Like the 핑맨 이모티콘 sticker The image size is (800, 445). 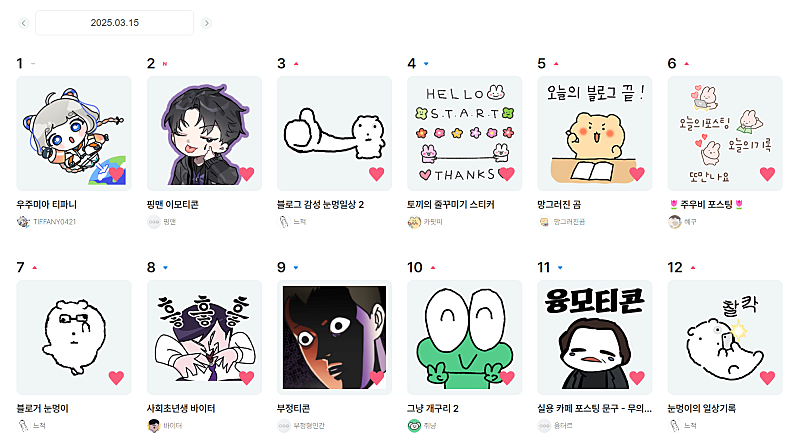[247, 174]
